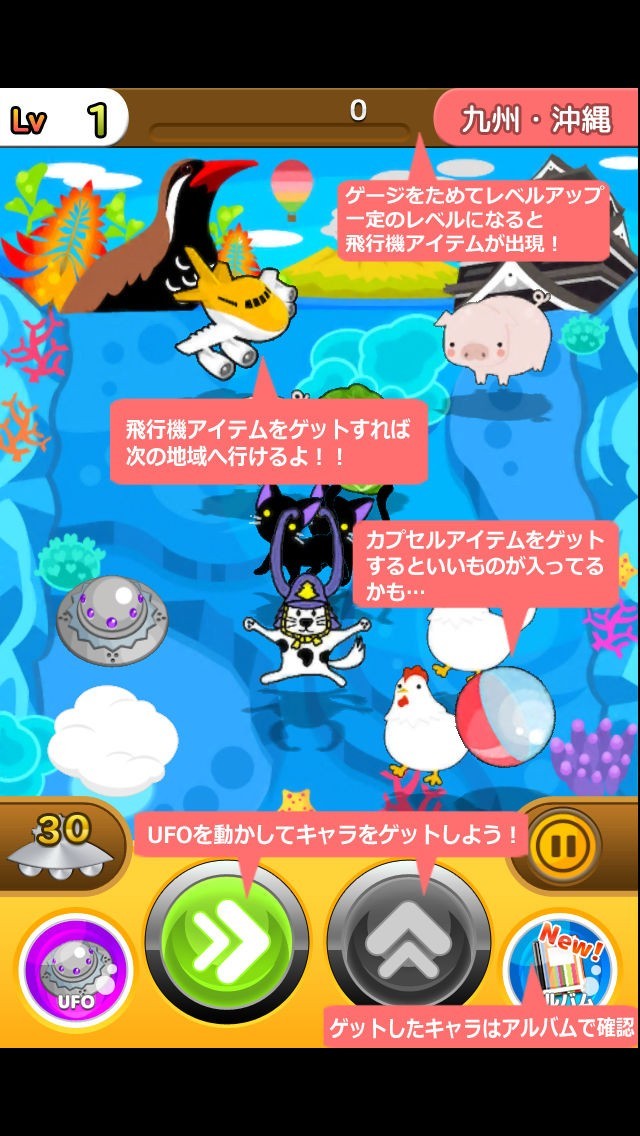640x1136 pixels.
Task: Tap the green move-right arrow button
Action: 226,942
